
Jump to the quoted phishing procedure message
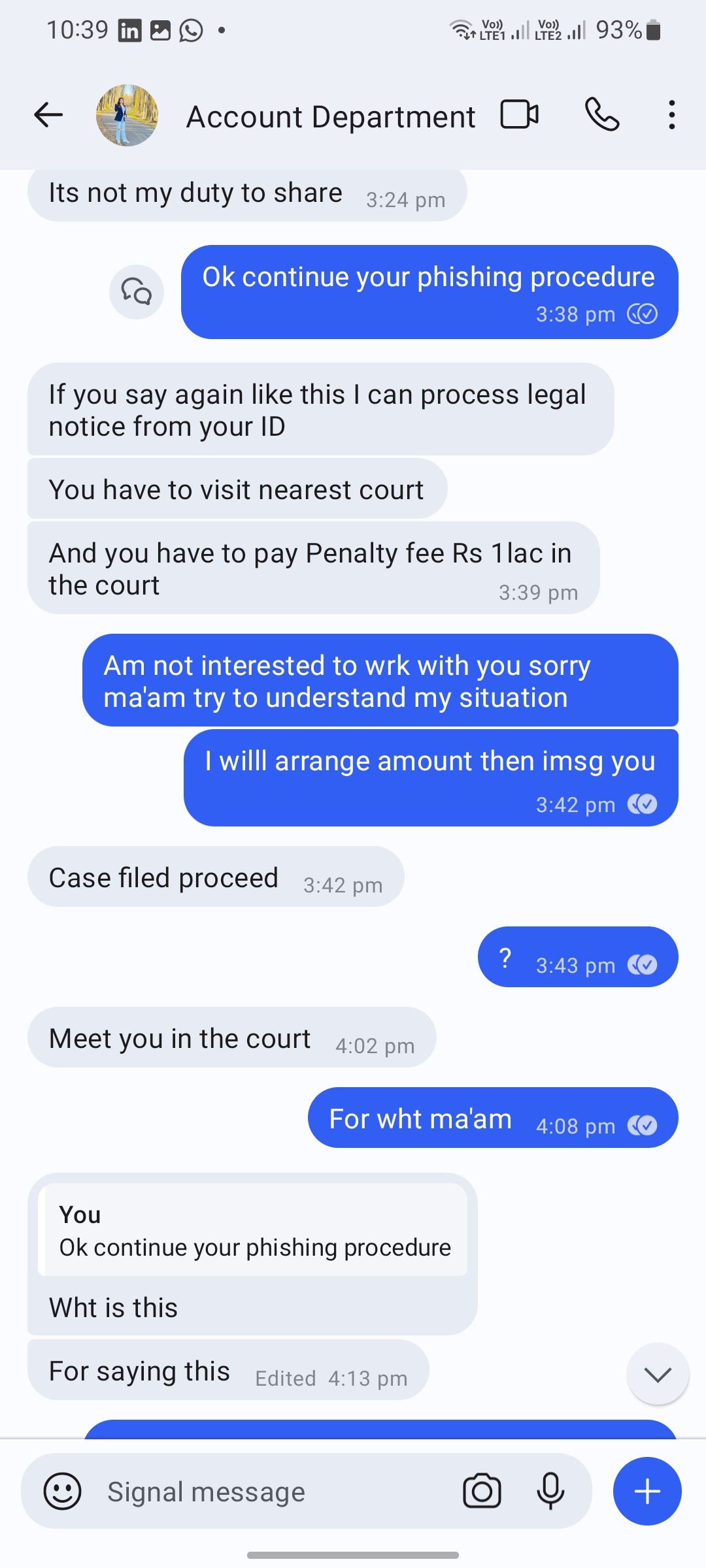(x=253, y=1231)
